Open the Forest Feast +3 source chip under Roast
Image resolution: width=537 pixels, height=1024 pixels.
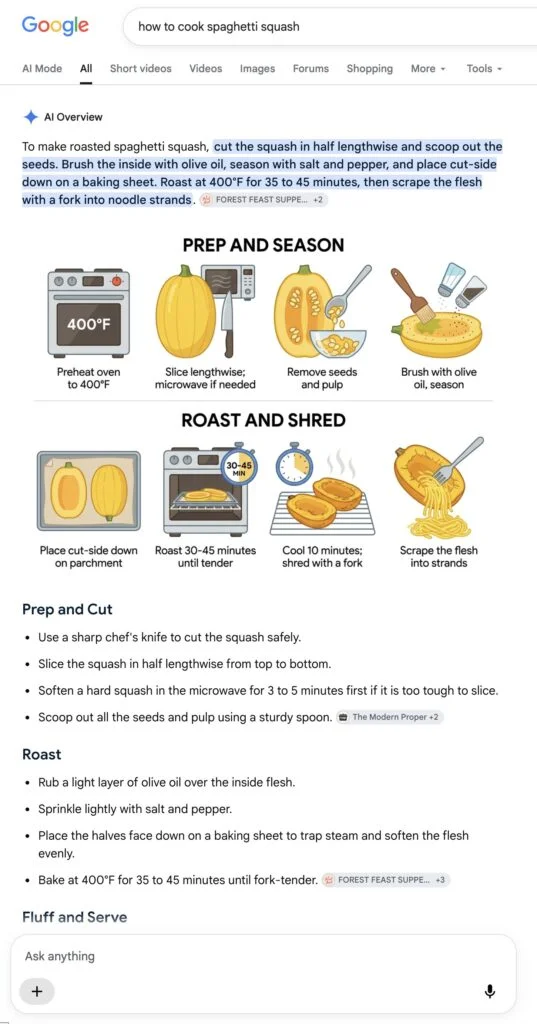(x=385, y=880)
